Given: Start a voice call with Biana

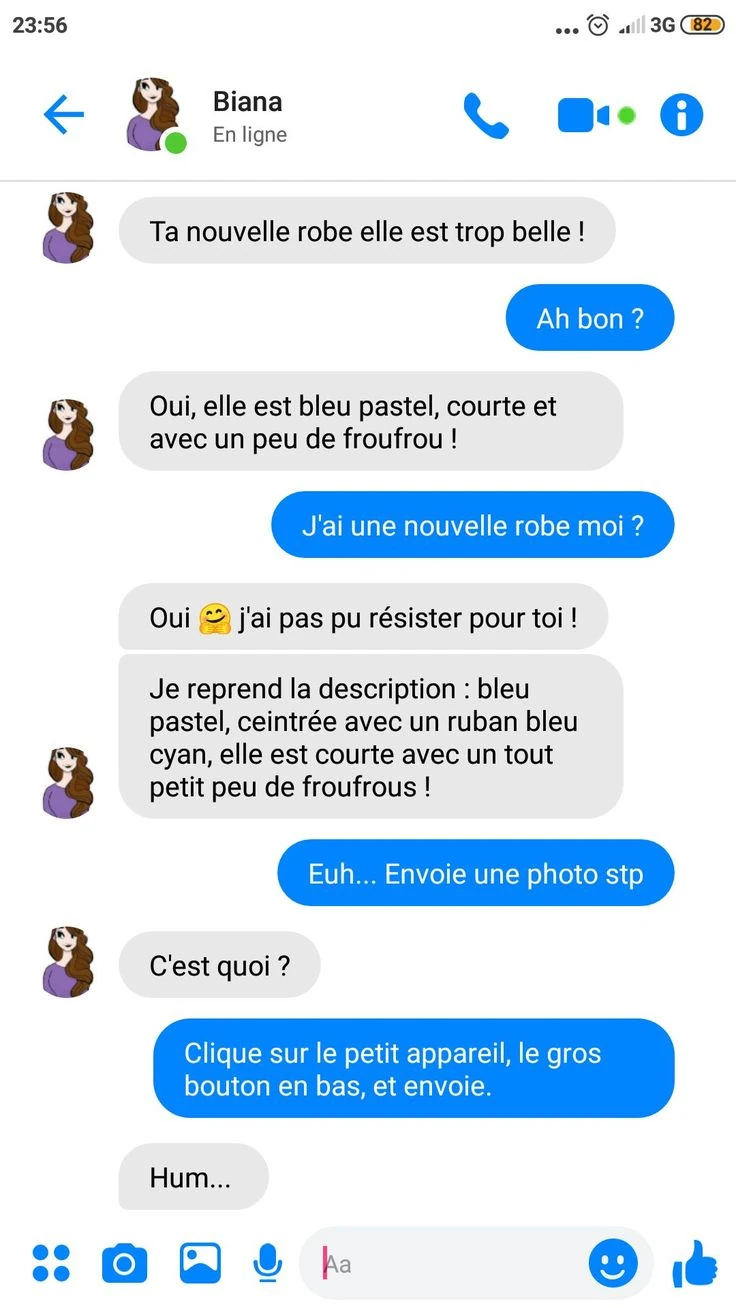Looking at the screenshot, I should 486,116.
